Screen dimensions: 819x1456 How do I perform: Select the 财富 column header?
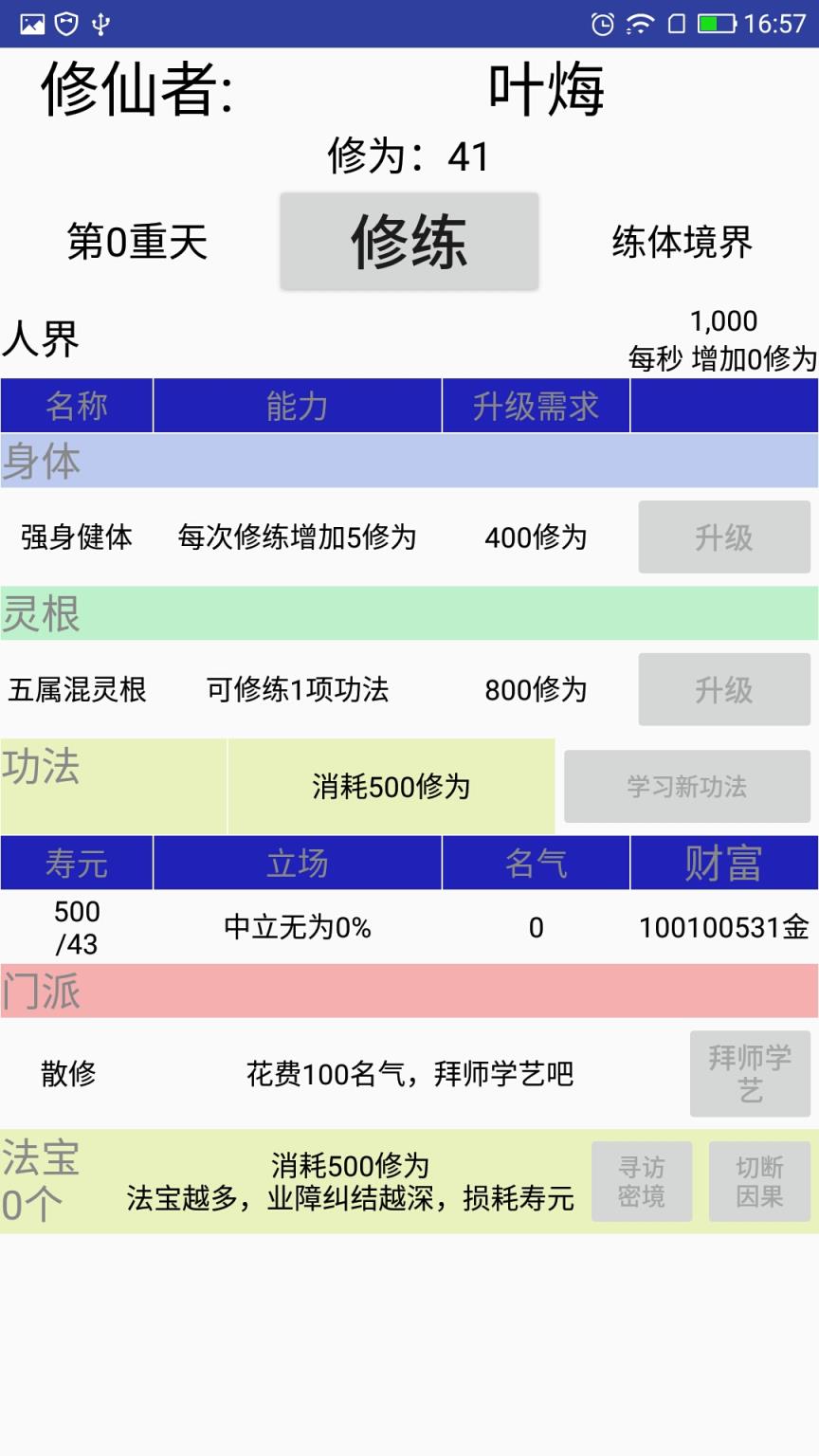click(x=724, y=864)
